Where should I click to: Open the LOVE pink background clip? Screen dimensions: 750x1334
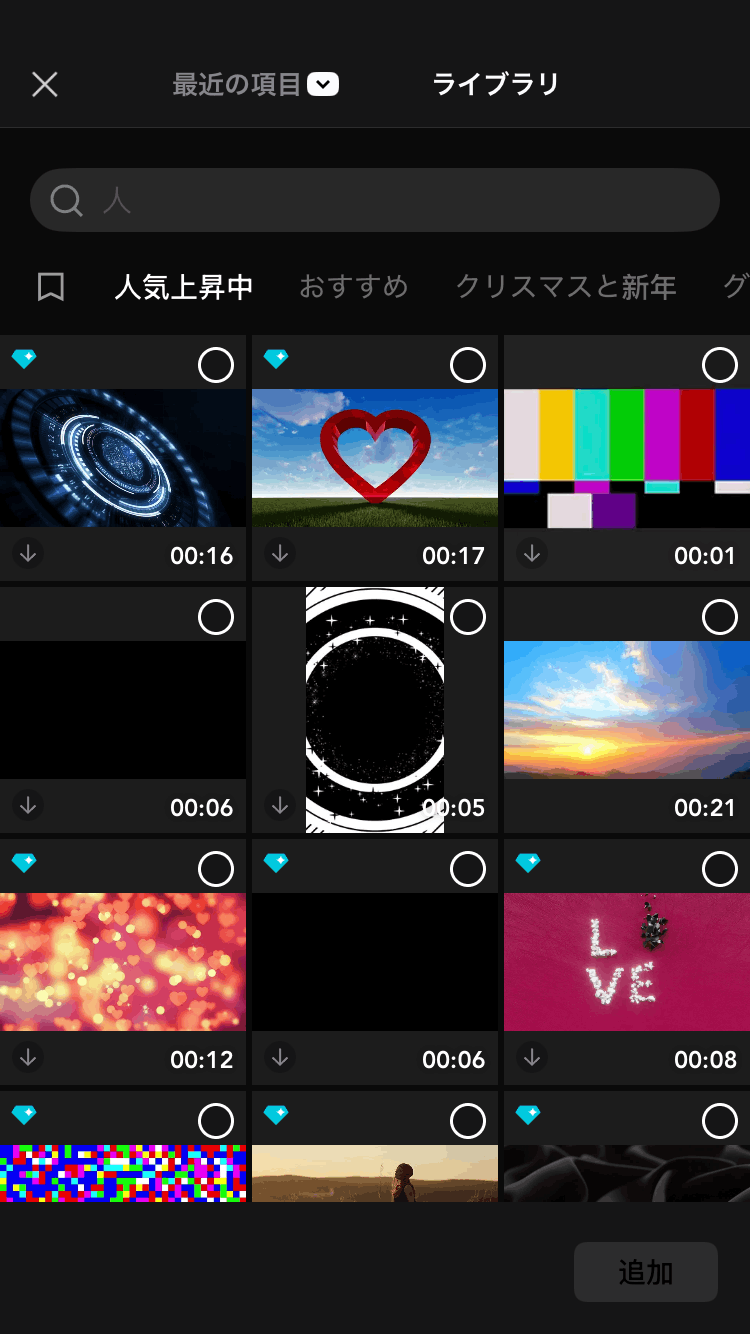[x=627, y=962]
